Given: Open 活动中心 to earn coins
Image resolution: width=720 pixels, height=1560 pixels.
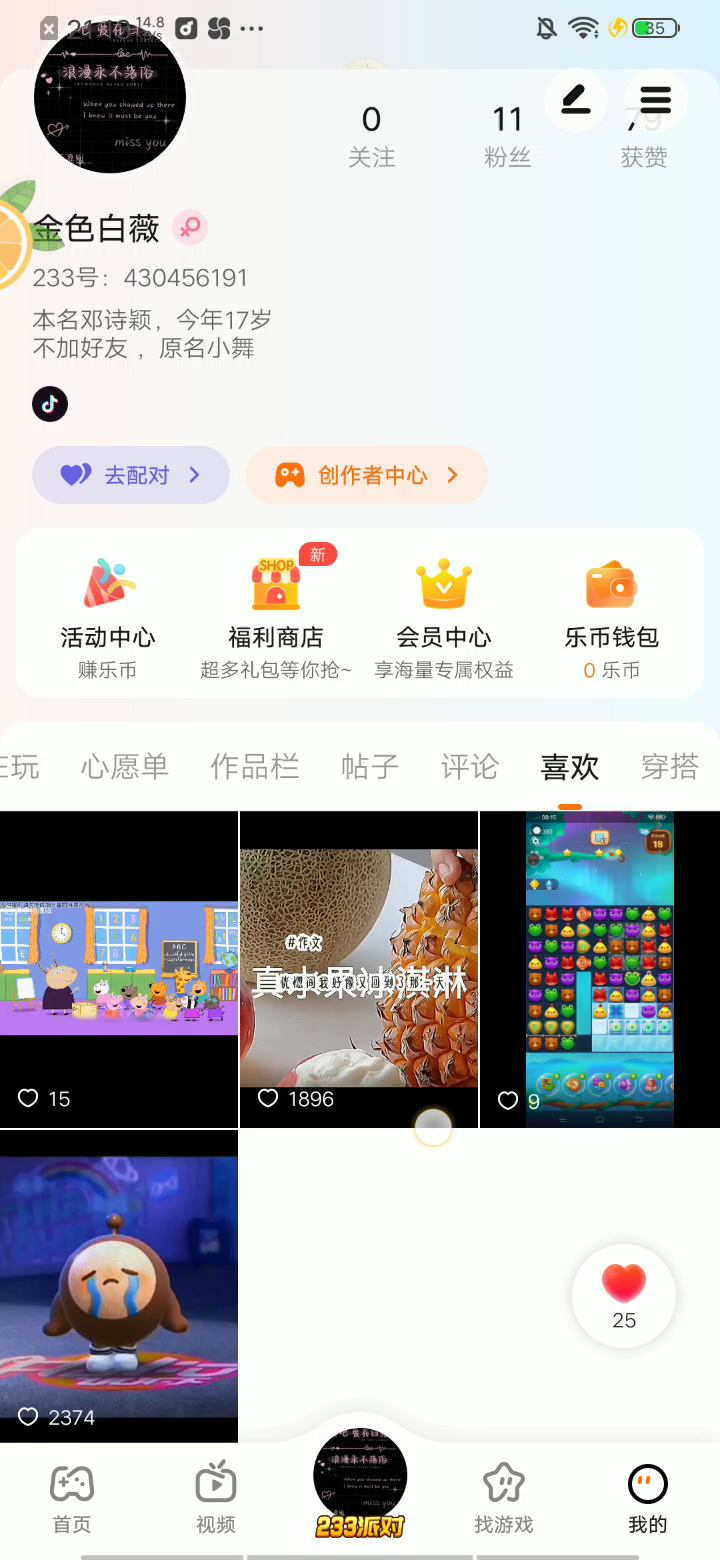Looking at the screenshot, I should tap(107, 612).
